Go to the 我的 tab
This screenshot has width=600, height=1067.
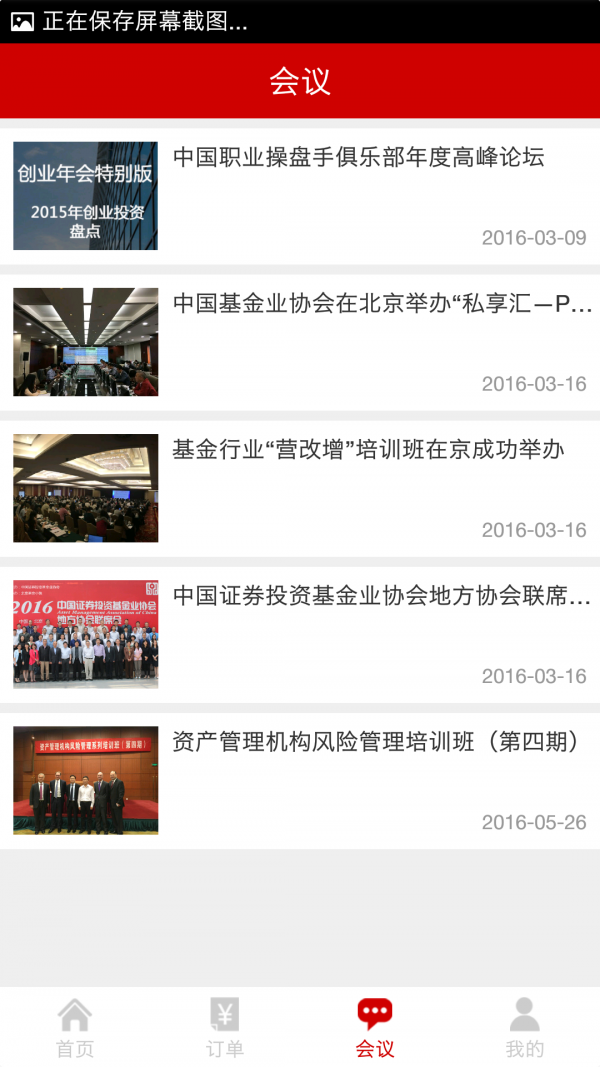pyautogui.click(x=524, y=1028)
